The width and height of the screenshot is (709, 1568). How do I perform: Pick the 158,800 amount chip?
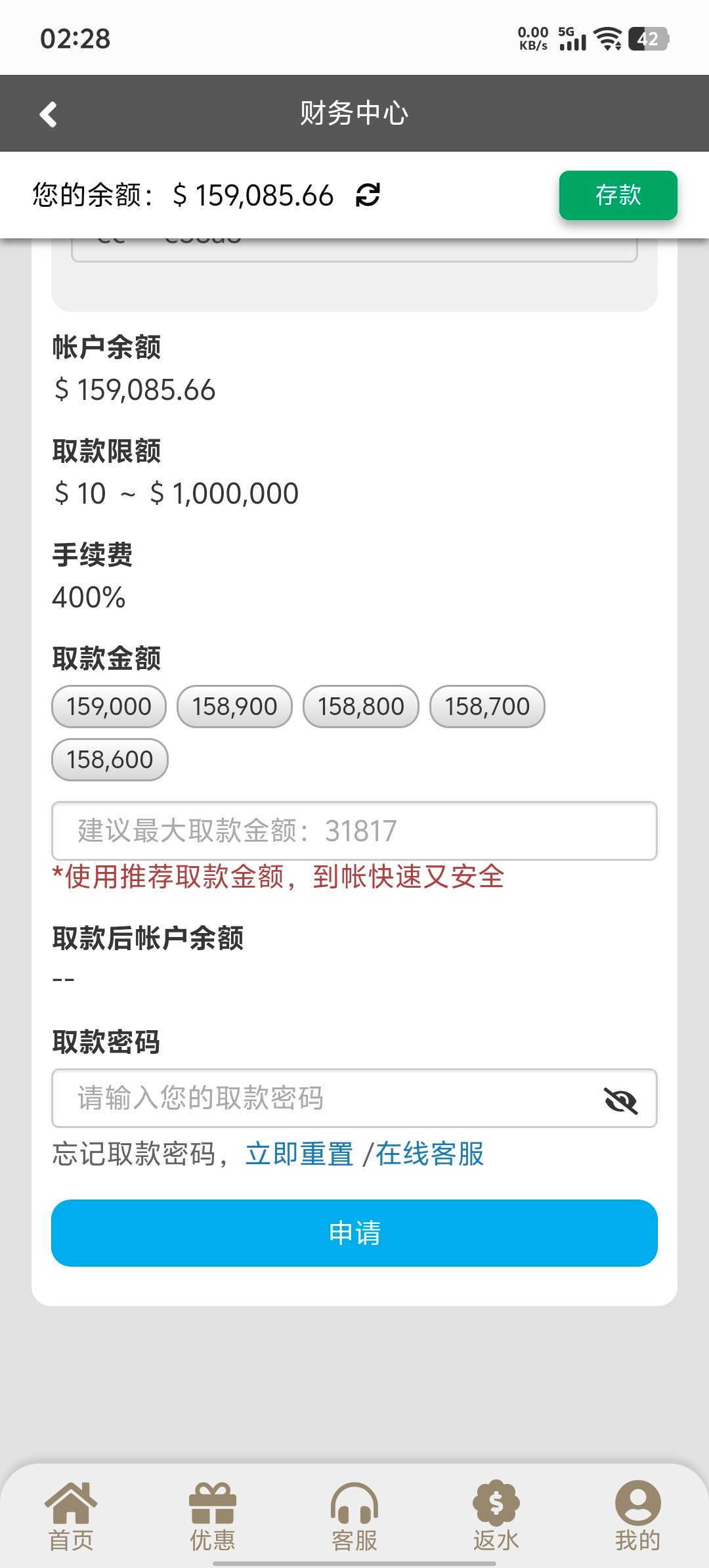coord(360,707)
